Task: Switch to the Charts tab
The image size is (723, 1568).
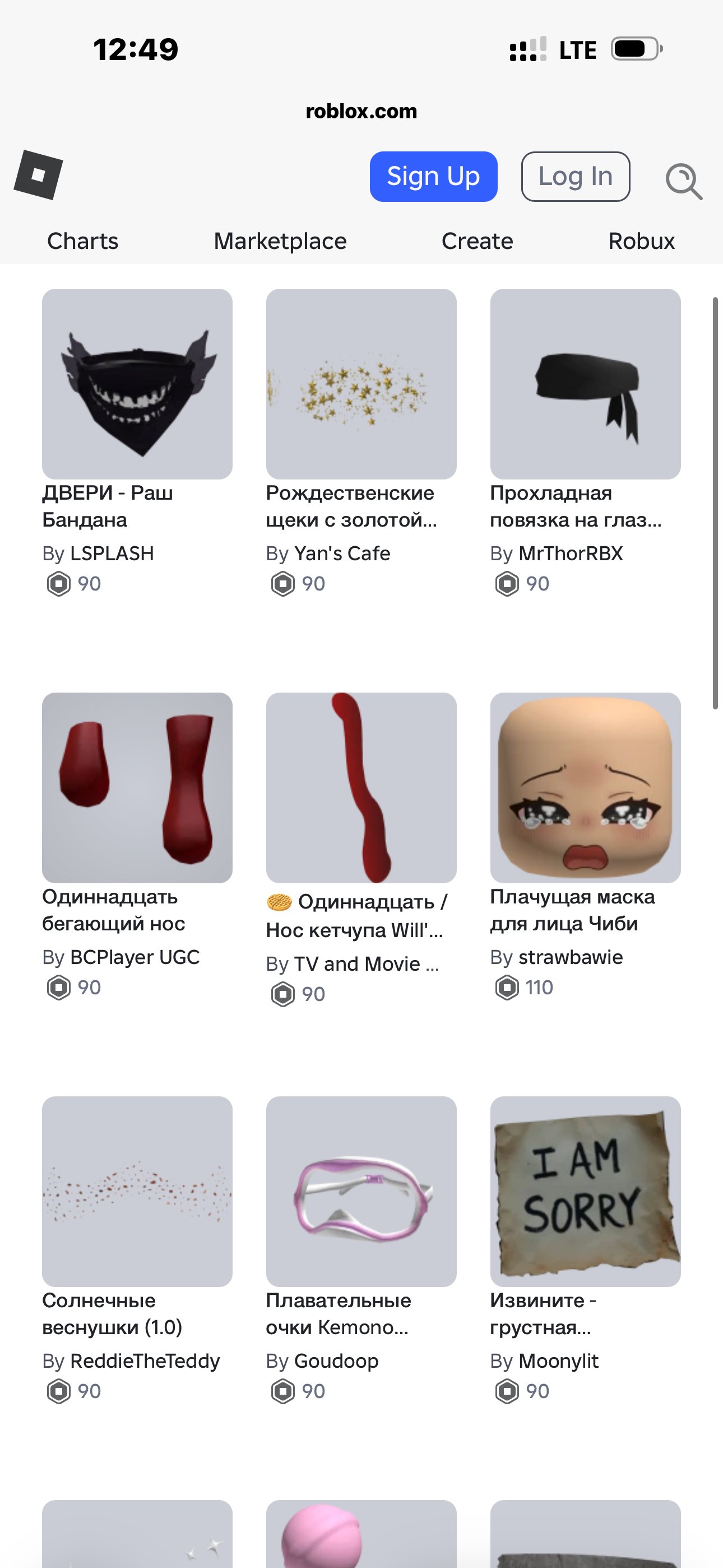Action: click(x=83, y=241)
